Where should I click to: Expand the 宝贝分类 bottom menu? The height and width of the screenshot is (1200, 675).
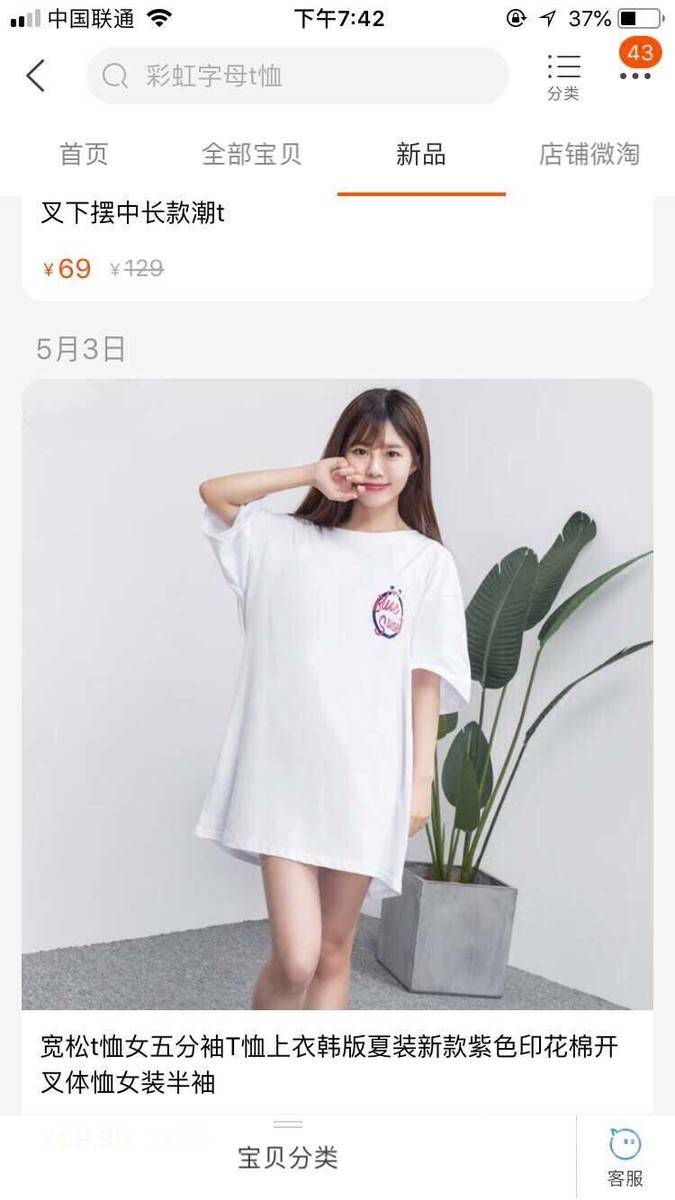click(288, 1157)
